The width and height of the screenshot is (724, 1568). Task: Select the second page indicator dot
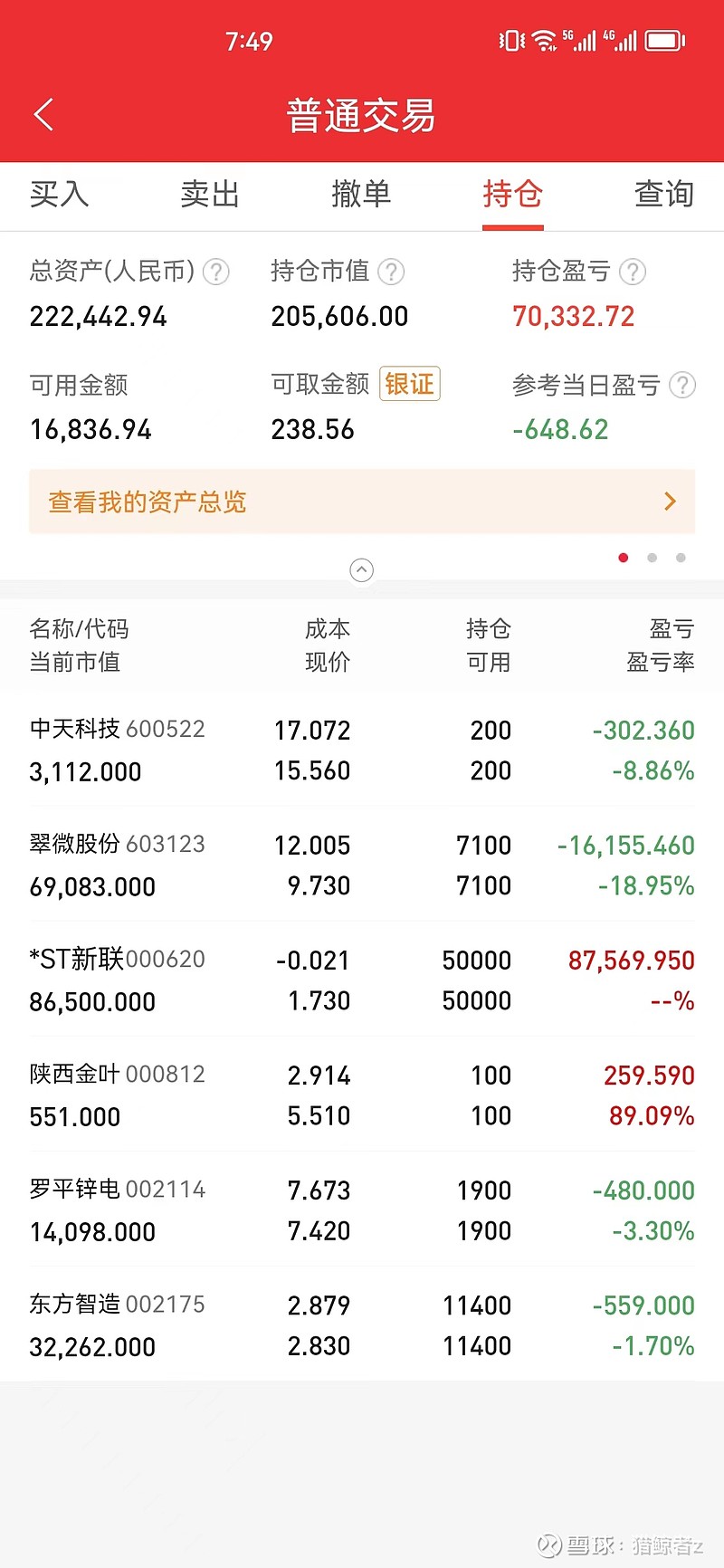(x=652, y=558)
